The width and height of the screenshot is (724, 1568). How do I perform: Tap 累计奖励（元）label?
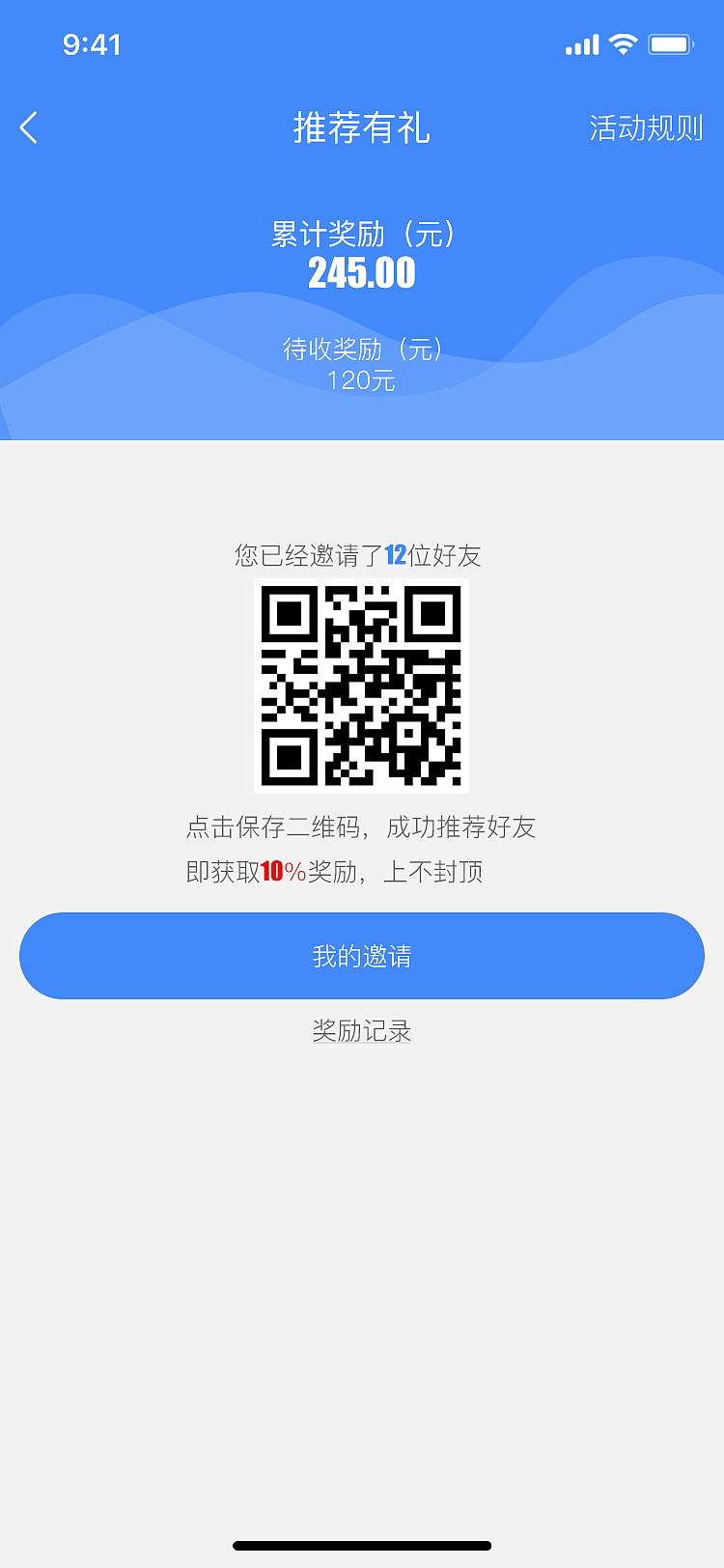(361, 235)
